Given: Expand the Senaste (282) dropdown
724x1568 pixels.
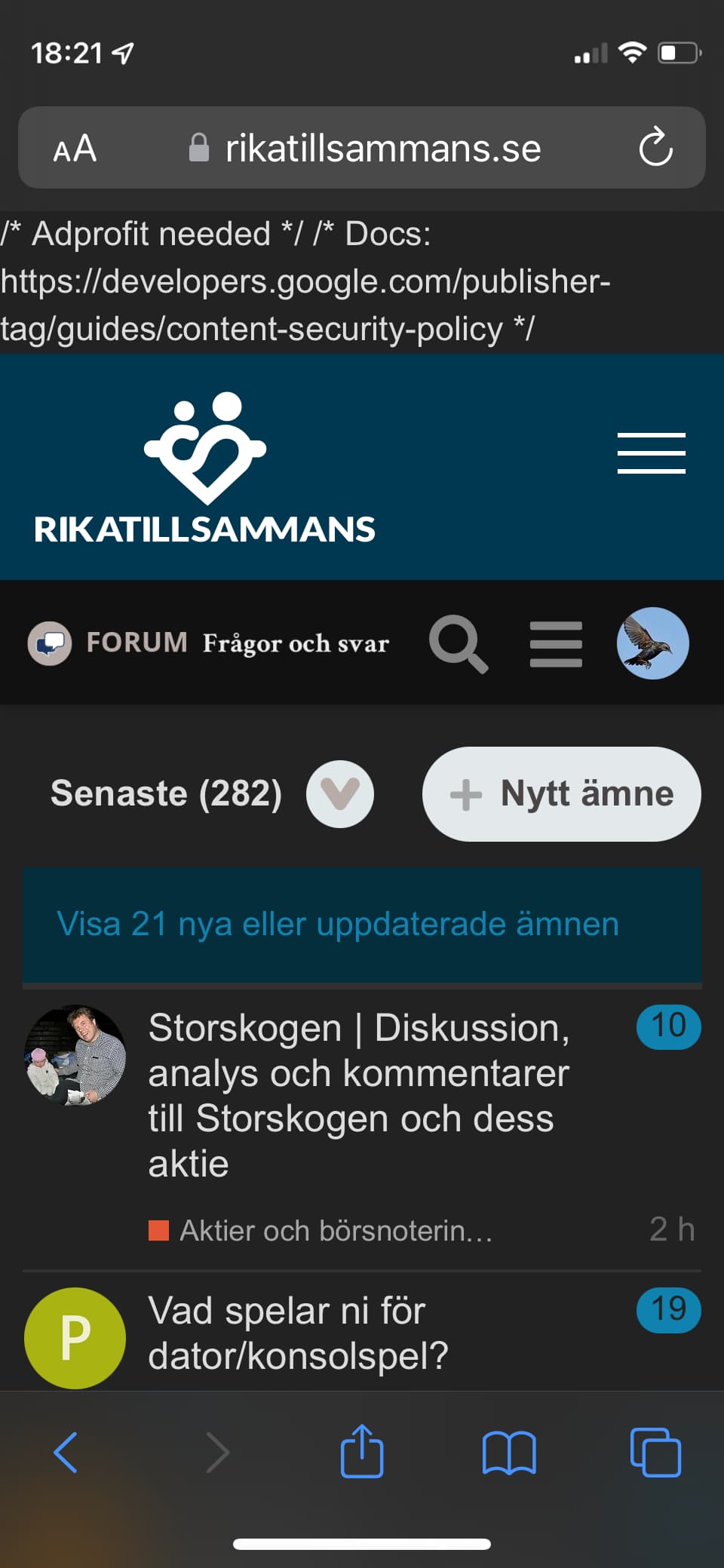Looking at the screenshot, I should point(339,794).
